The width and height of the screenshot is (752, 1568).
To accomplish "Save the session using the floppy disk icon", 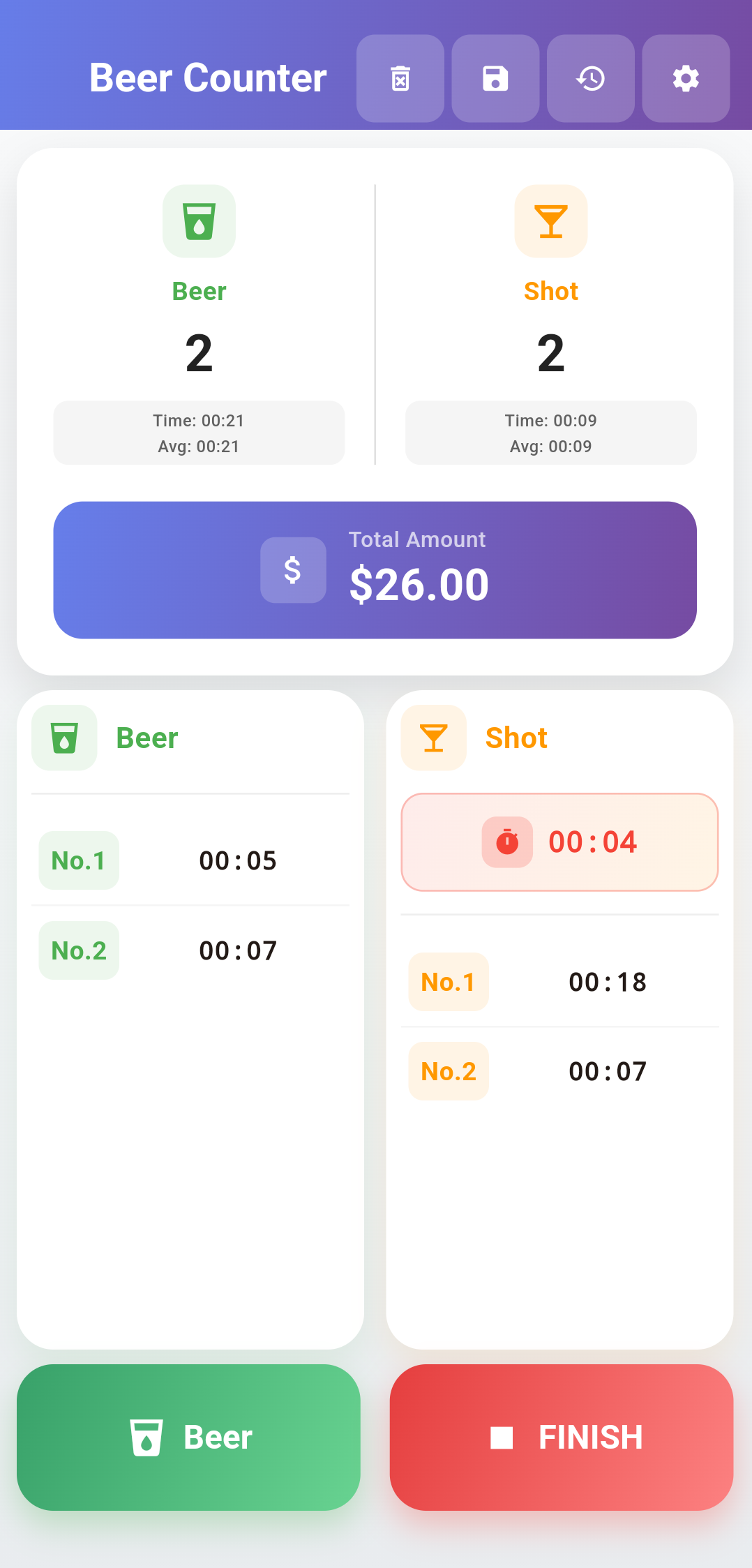I will pos(495,78).
